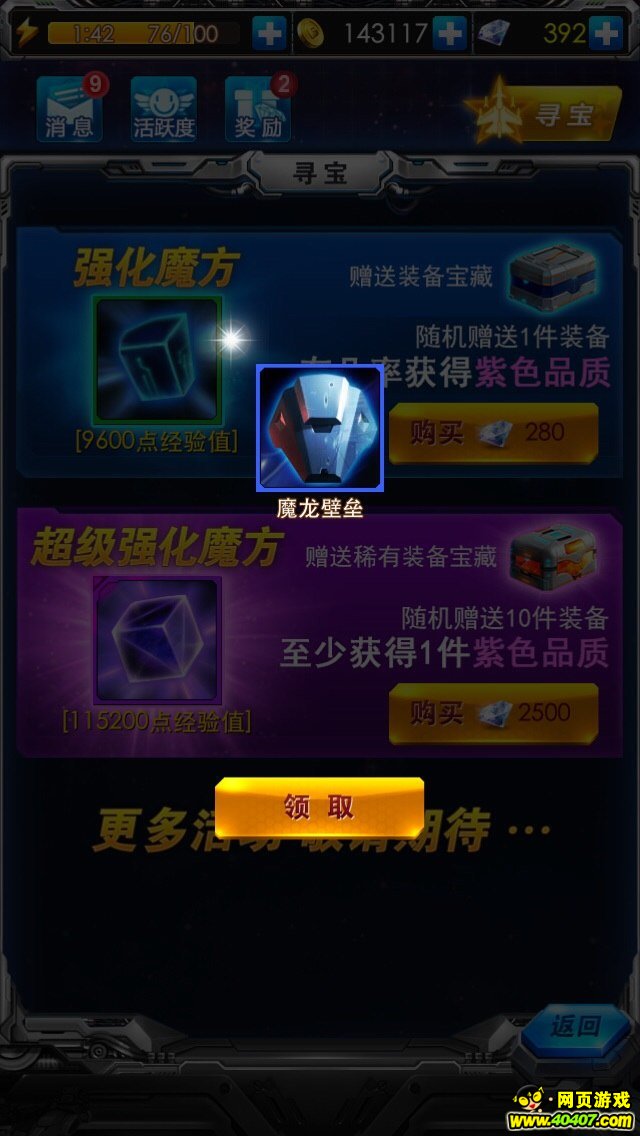Image resolution: width=640 pixels, height=1136 pixels.
Task: Buy 超级强化魔方 for 2500 diamonds
Action: click(493, 713)
